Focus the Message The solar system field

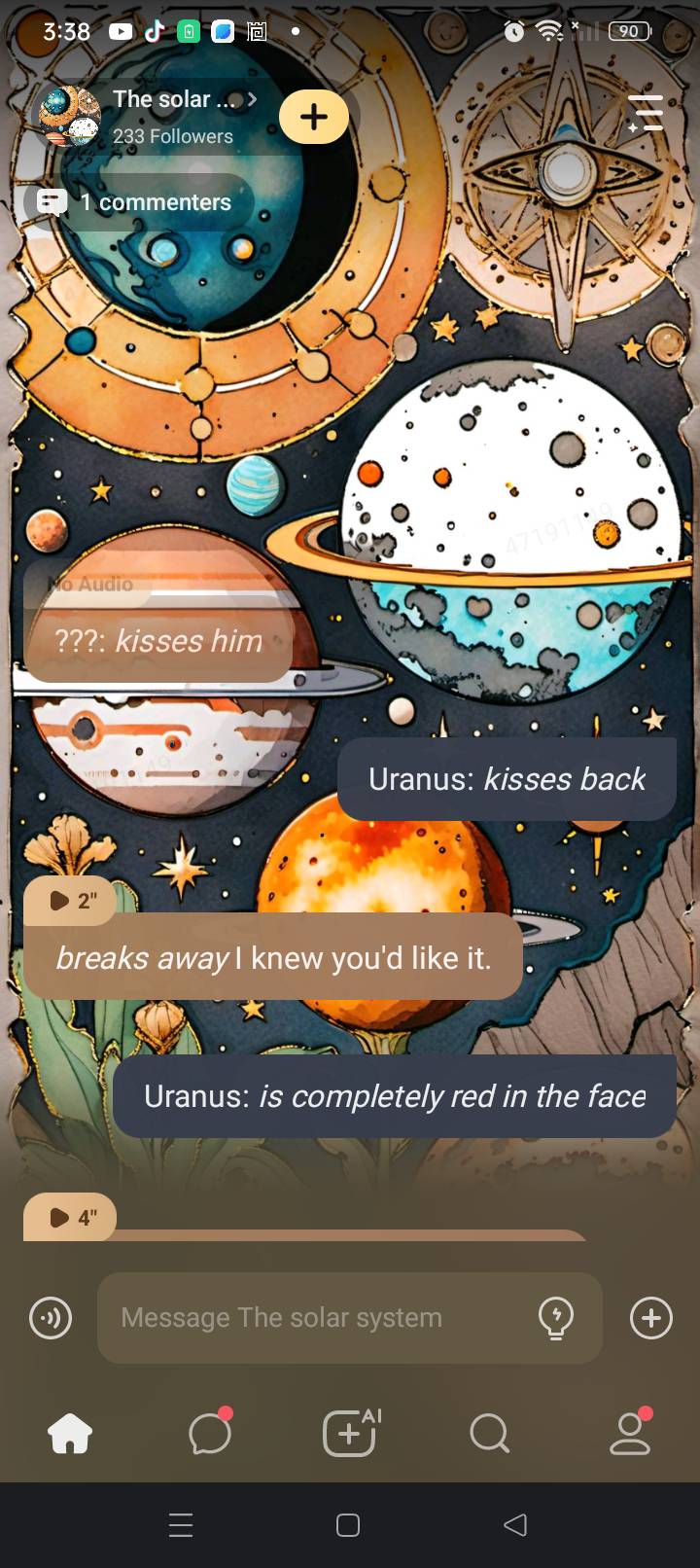coord(321,1318)
